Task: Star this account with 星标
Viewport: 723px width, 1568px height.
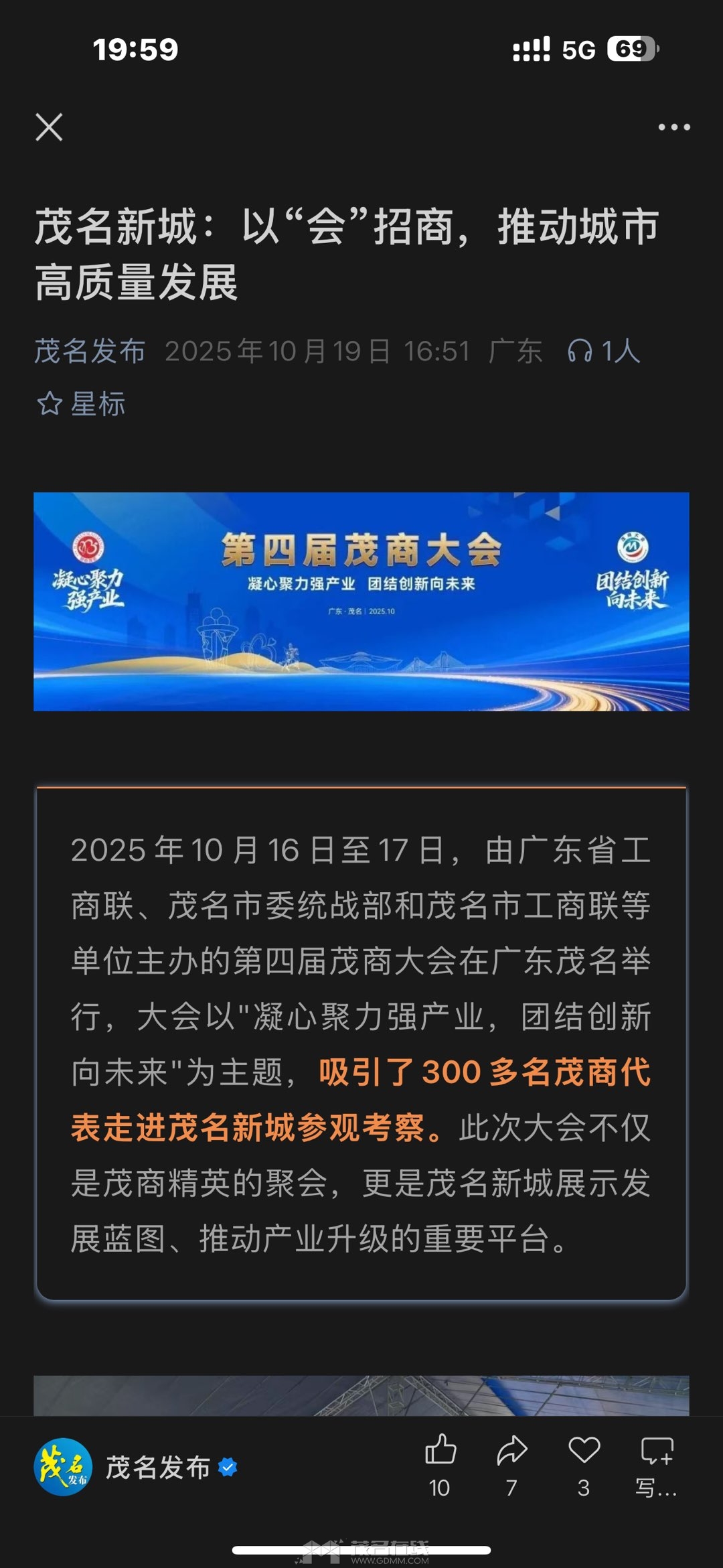Action: pyautogui.click(x=81, y=404)
